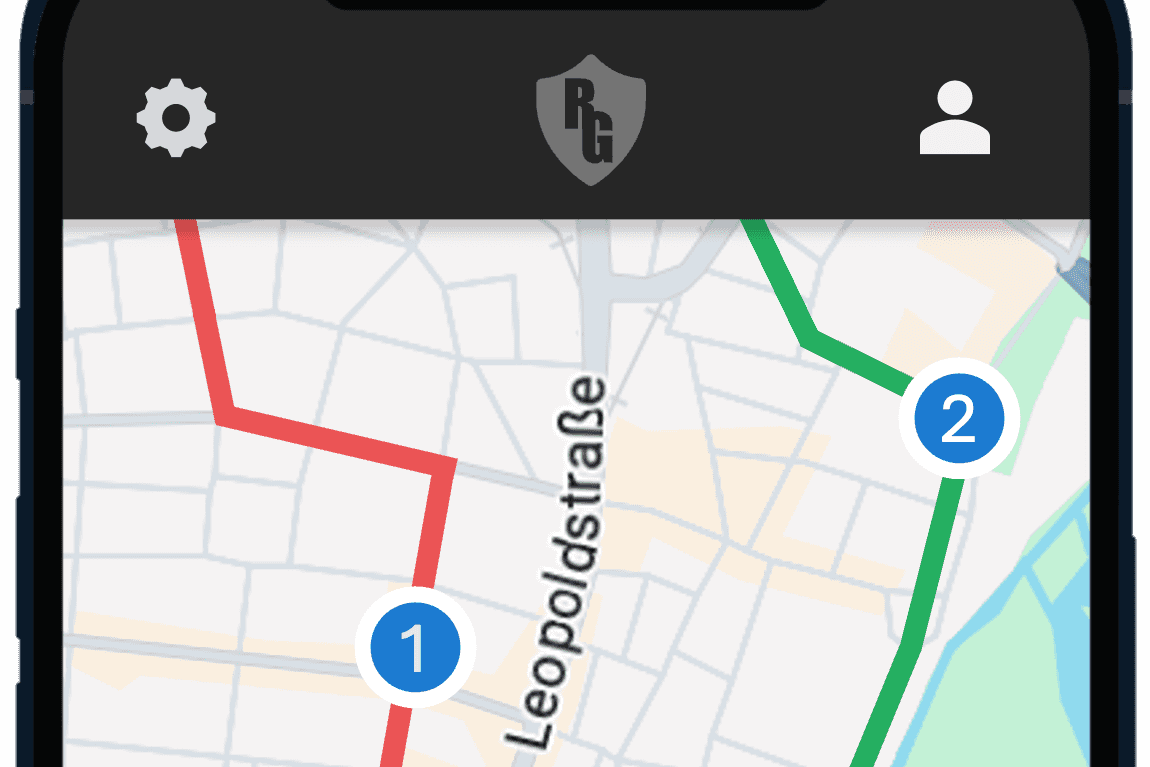Select route marker 2 on the map
Image resolution: width=1150 pixels, height=767 pixels.
(x=958, y=420)
